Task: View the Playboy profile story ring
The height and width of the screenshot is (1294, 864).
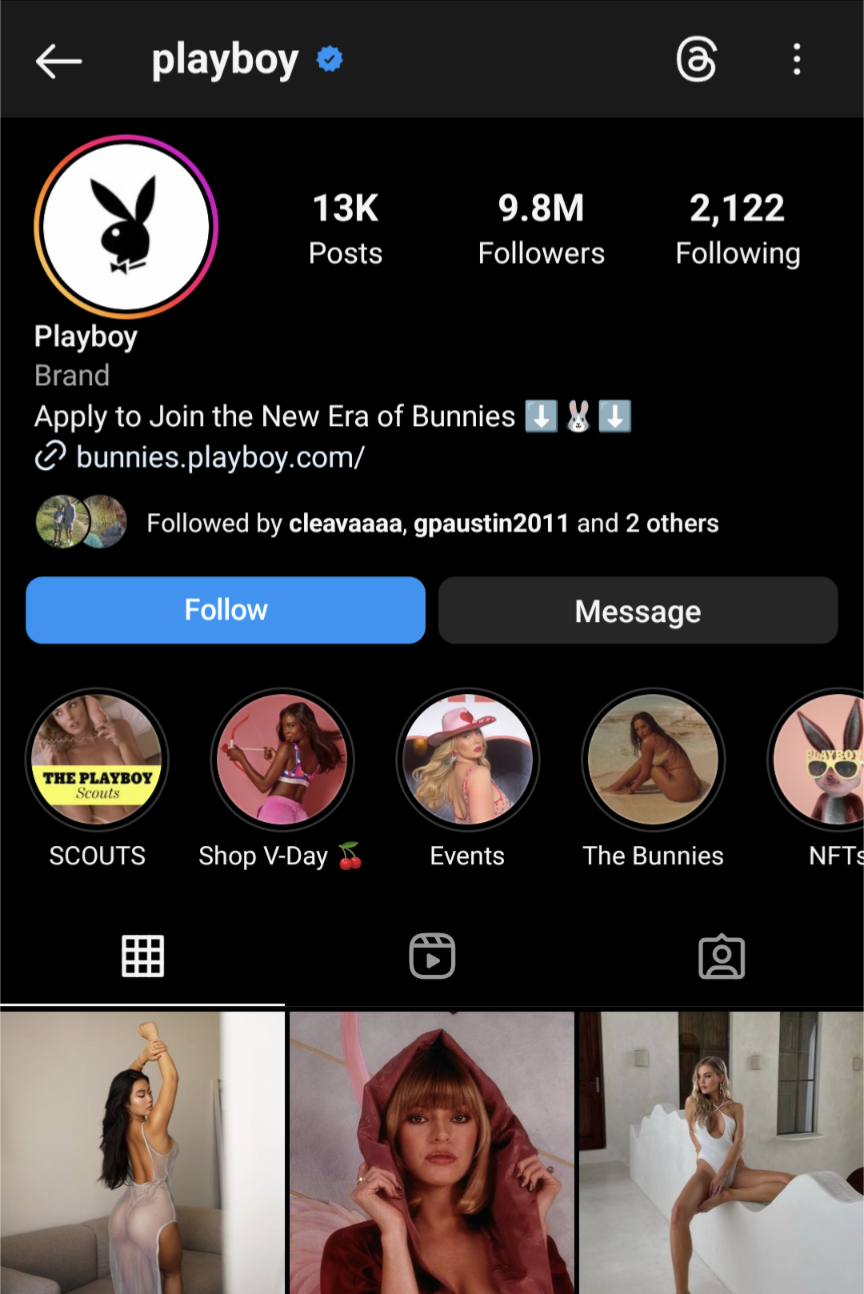Action: [126, 227]
